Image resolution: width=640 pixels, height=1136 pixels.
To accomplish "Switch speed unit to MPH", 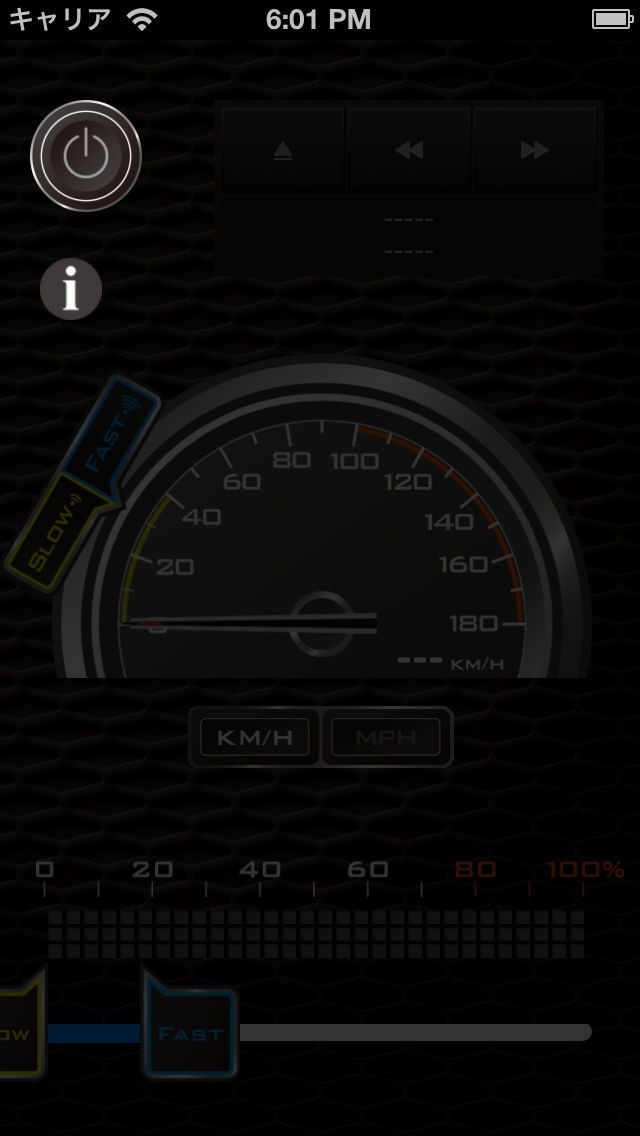I will 386,738.
